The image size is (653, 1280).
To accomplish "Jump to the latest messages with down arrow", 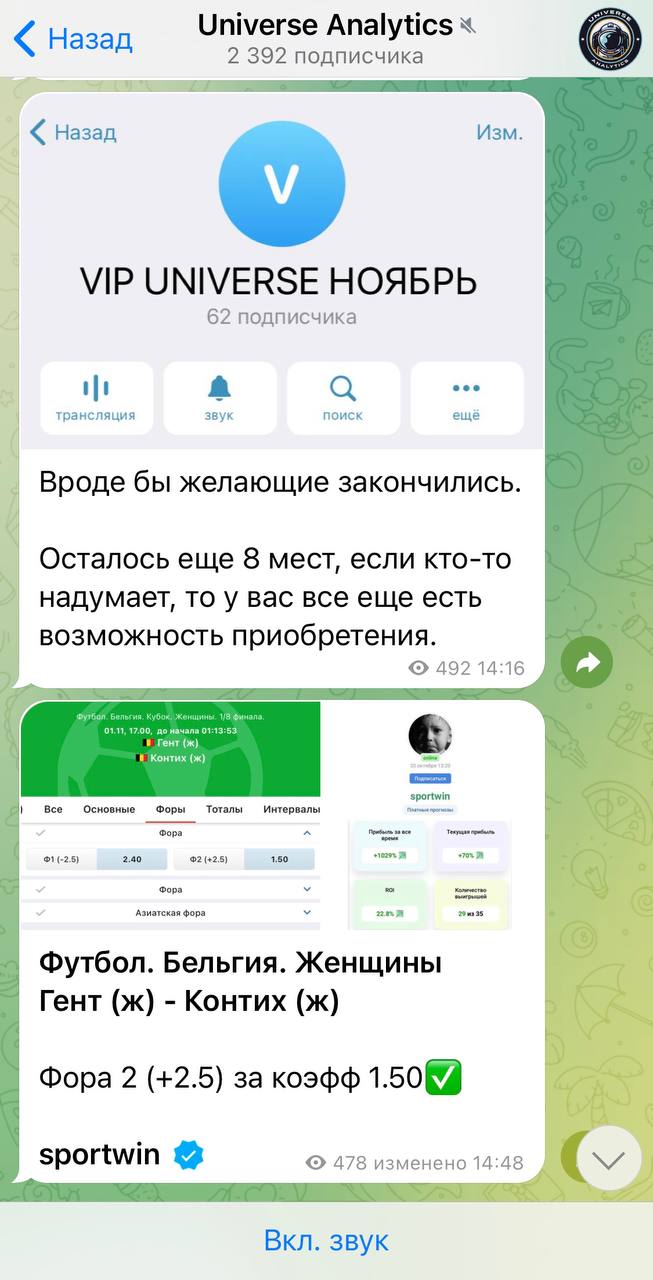I will click(x=609, y=1158).
